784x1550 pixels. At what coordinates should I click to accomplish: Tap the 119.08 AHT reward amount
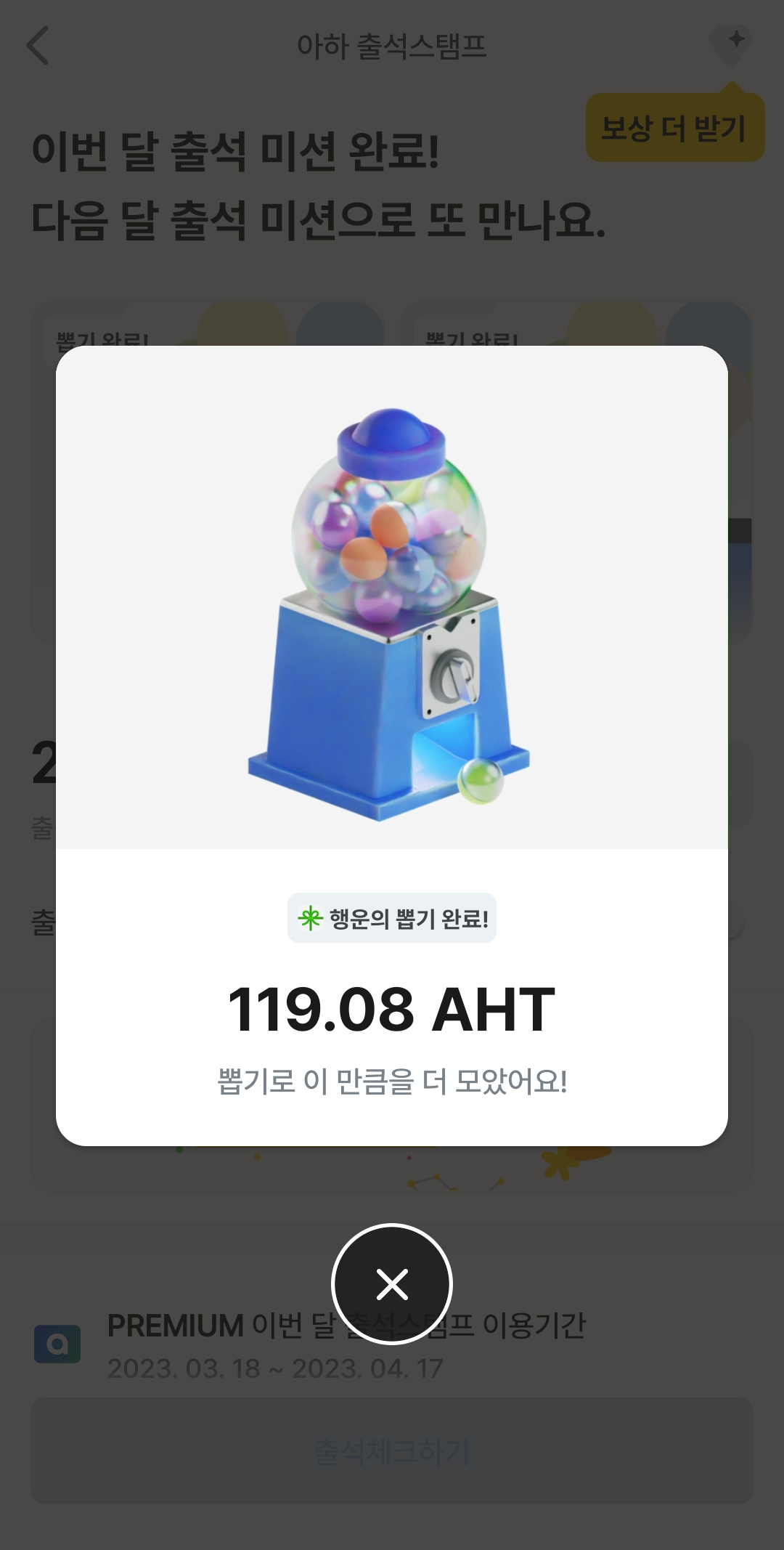coord(392,1010)
